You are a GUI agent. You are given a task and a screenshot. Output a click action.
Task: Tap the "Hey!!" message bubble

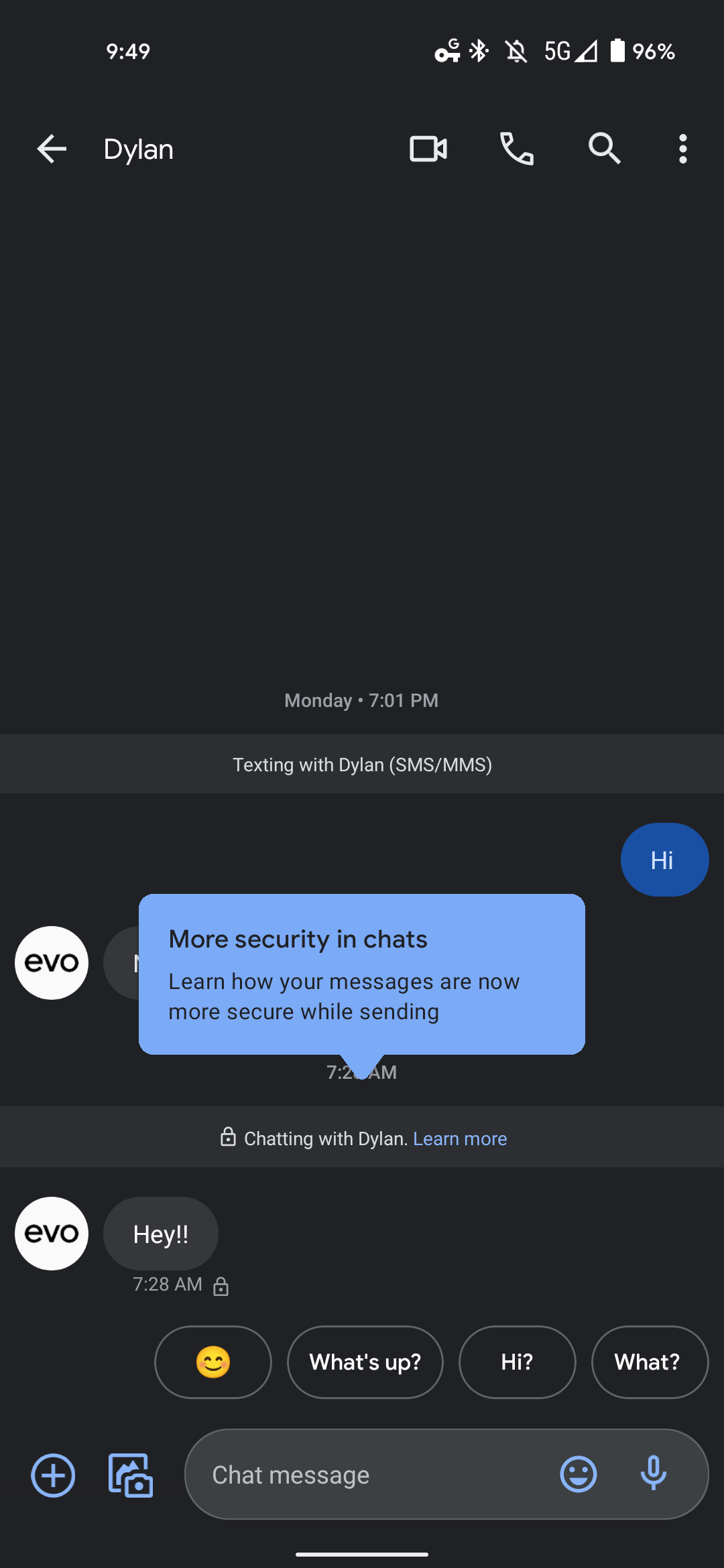point(161,1234)
